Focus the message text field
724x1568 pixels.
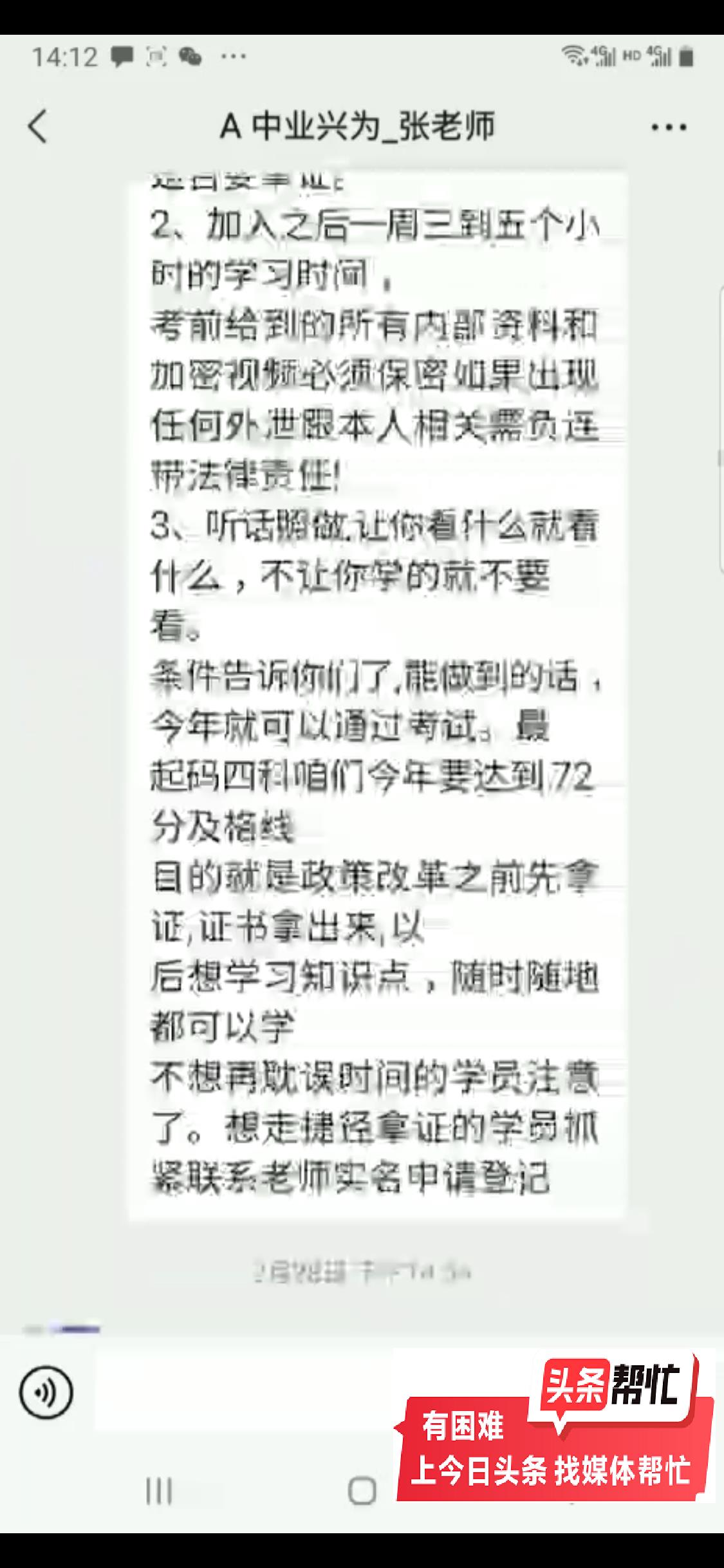pyautogui.click(x=245, y=1393)
